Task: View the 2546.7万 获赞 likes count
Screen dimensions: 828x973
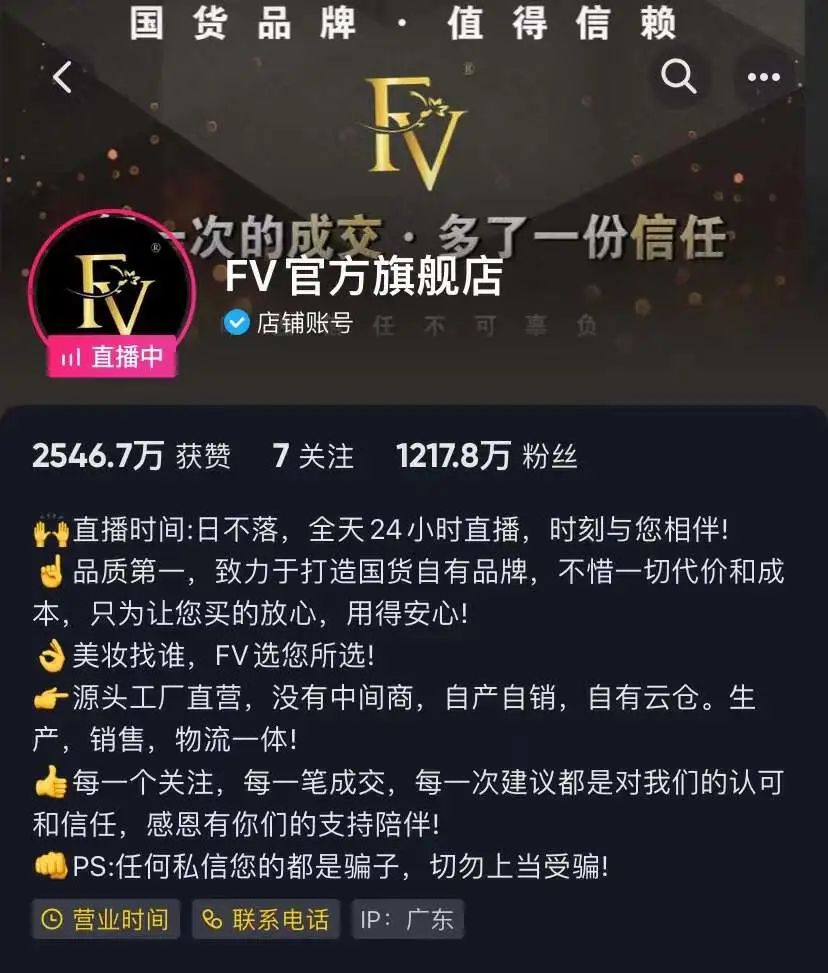Action: pos(131,456)
